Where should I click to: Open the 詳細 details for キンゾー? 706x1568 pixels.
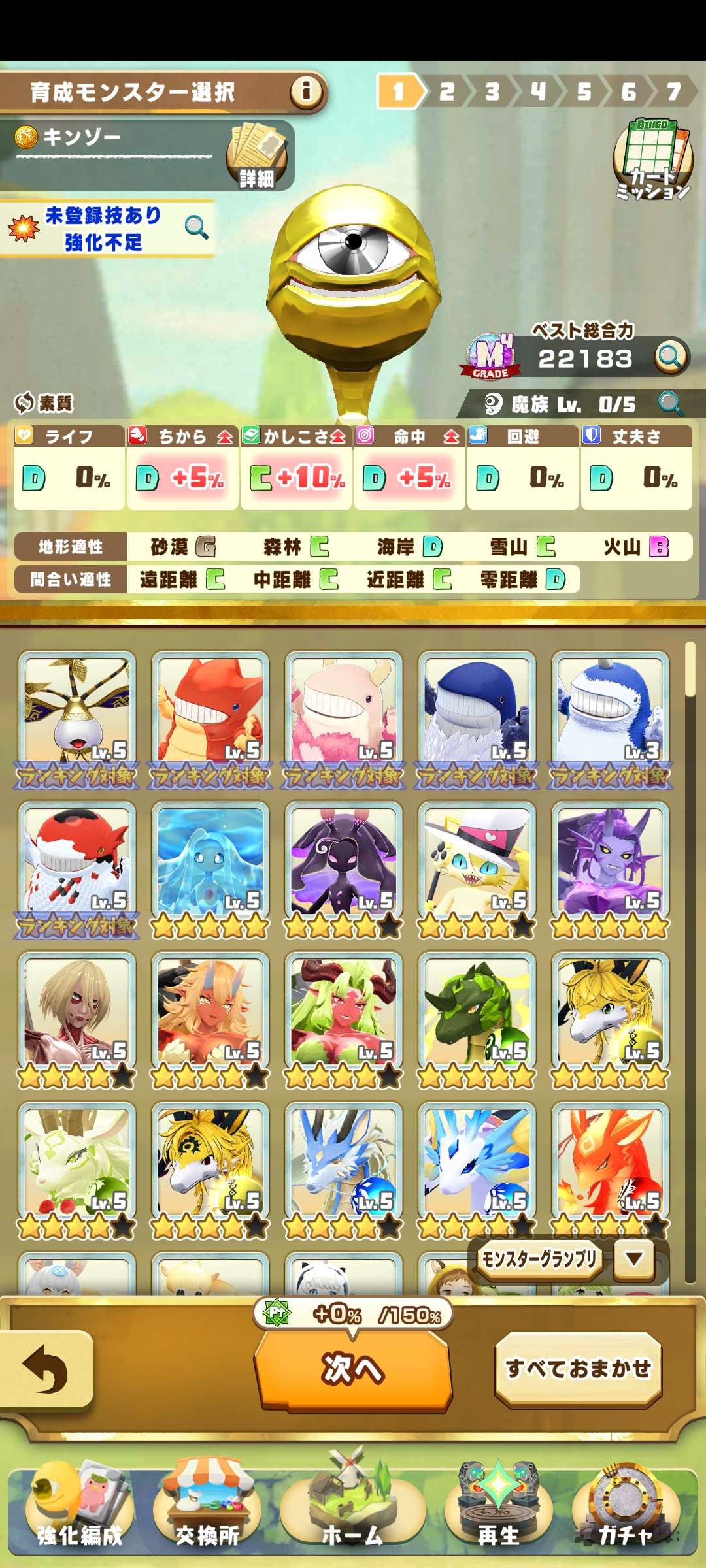pyautogui.click(x=257, y=157)
